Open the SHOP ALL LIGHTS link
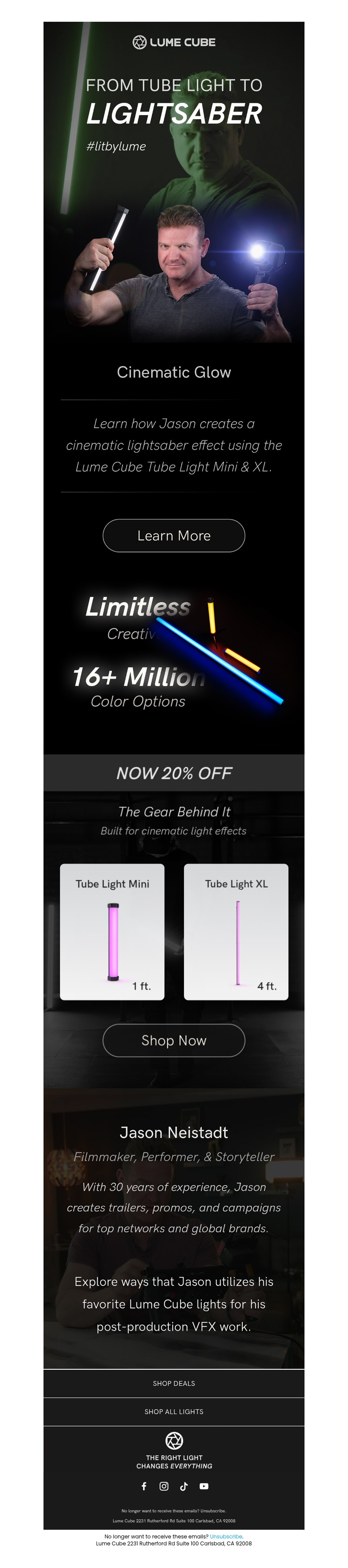The height and width of the screenshot is (1568, 348). click(174, 1411)
